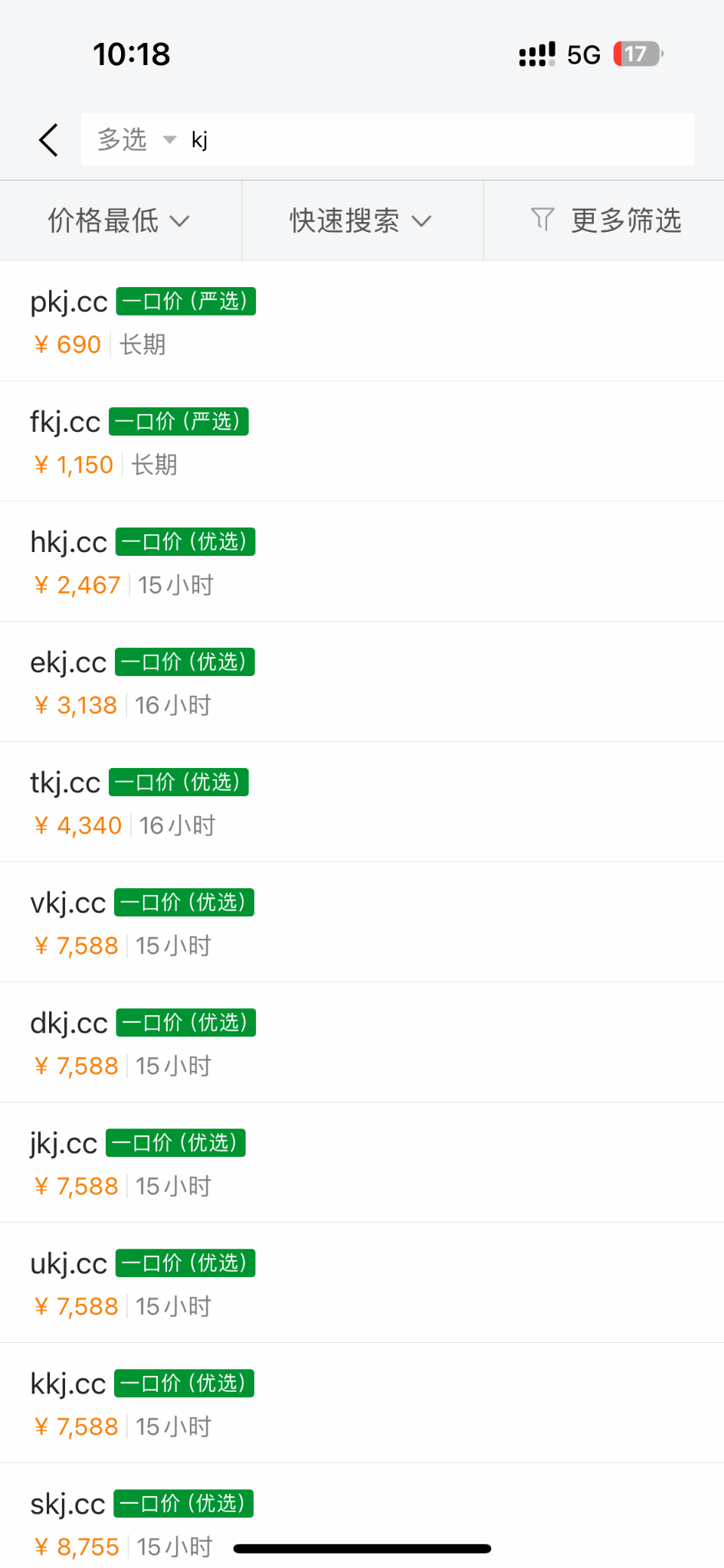Viewport: 724px width, 1568px height.
Task: Open 更多筛选 filter options
Action: click(605, 221)
